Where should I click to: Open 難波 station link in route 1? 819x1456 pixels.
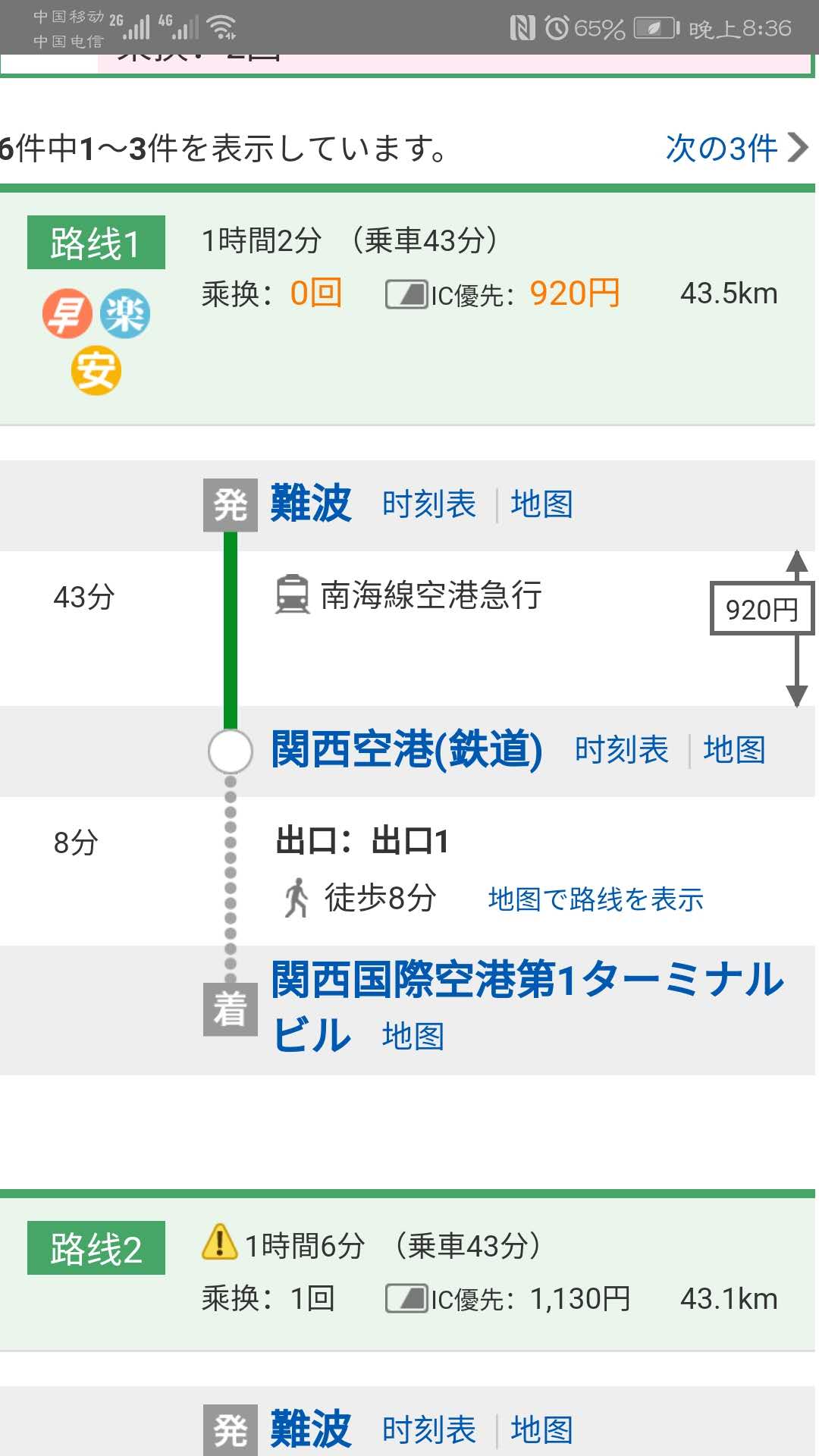point(311,504)
